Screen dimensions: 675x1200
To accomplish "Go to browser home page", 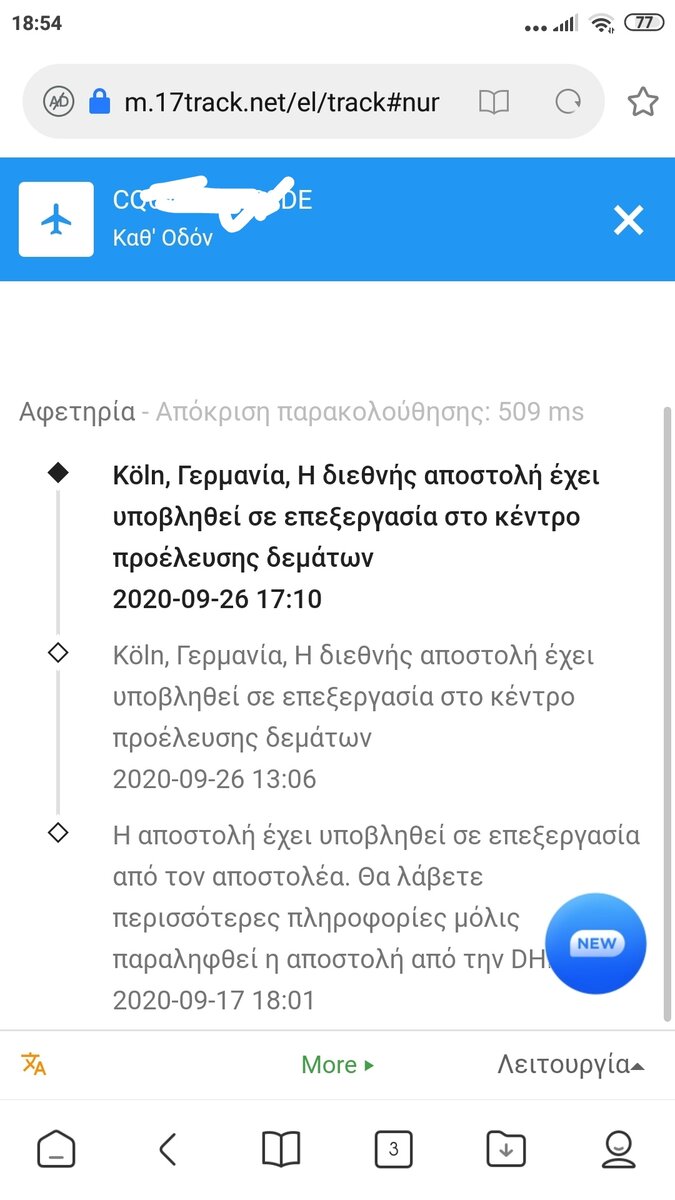I will 56,1150.
